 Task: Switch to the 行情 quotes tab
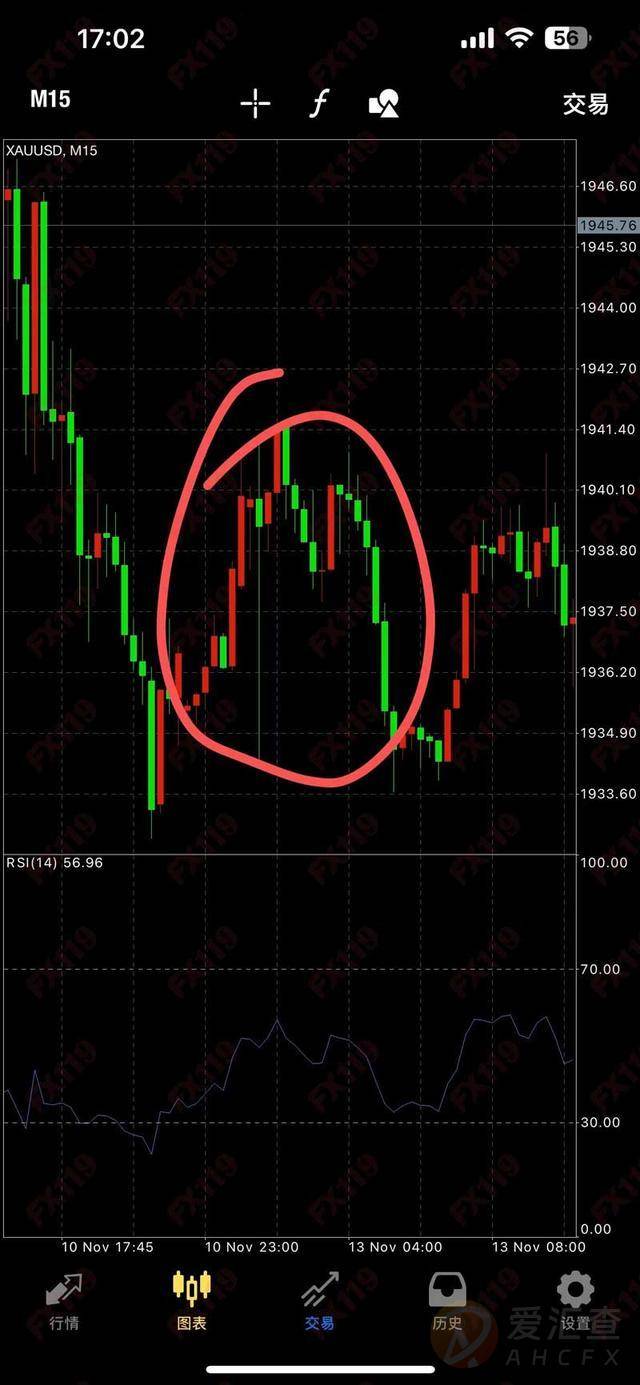[x=64, y=1300]
